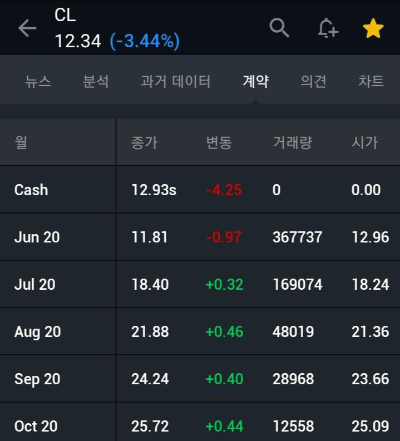Image resolution: width=400 pixels, height=441 pixels.
Task: Switch to the 분석 tab
Action: point(96,81)
